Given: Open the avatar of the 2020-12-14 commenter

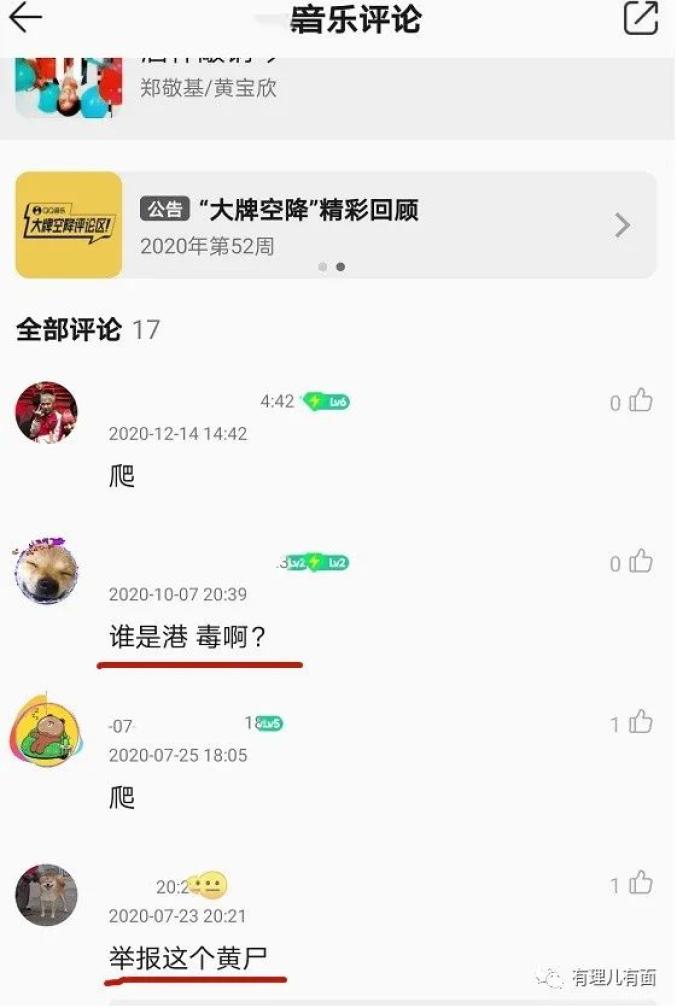Looking at the screenshot, I should click(x=46, y=412).
